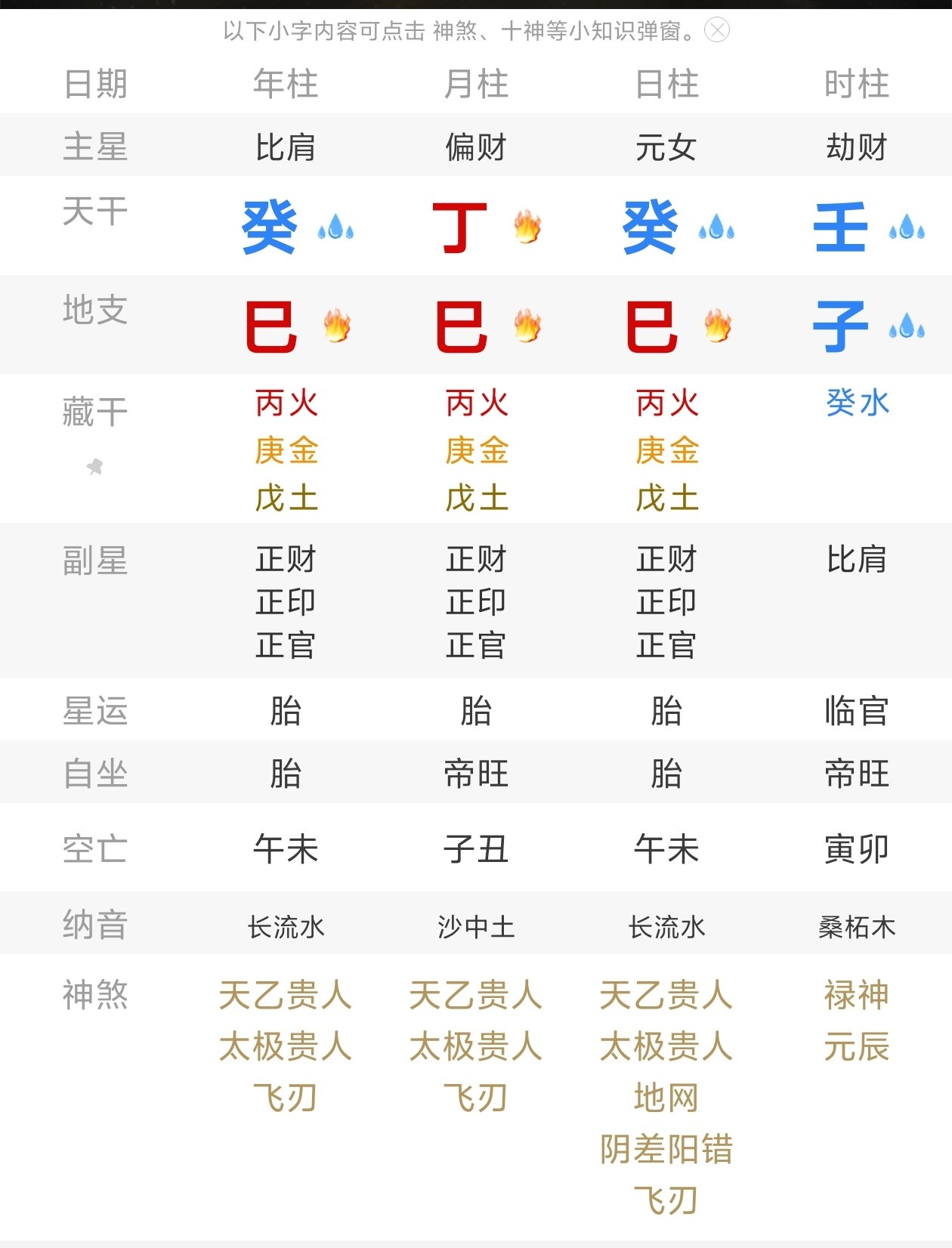The image size is (952, 1248).
Task: Open 劫财 main star explanation
Action: [856, 147]
